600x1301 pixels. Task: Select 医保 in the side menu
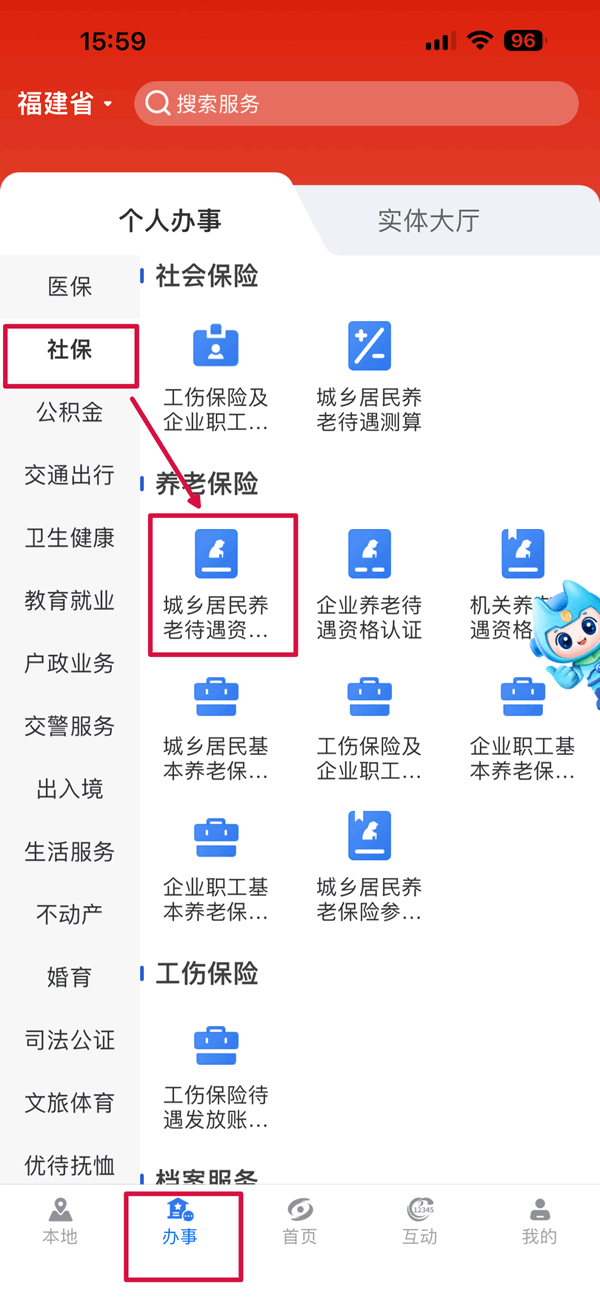pyautogui.click(x=70, y=287)
